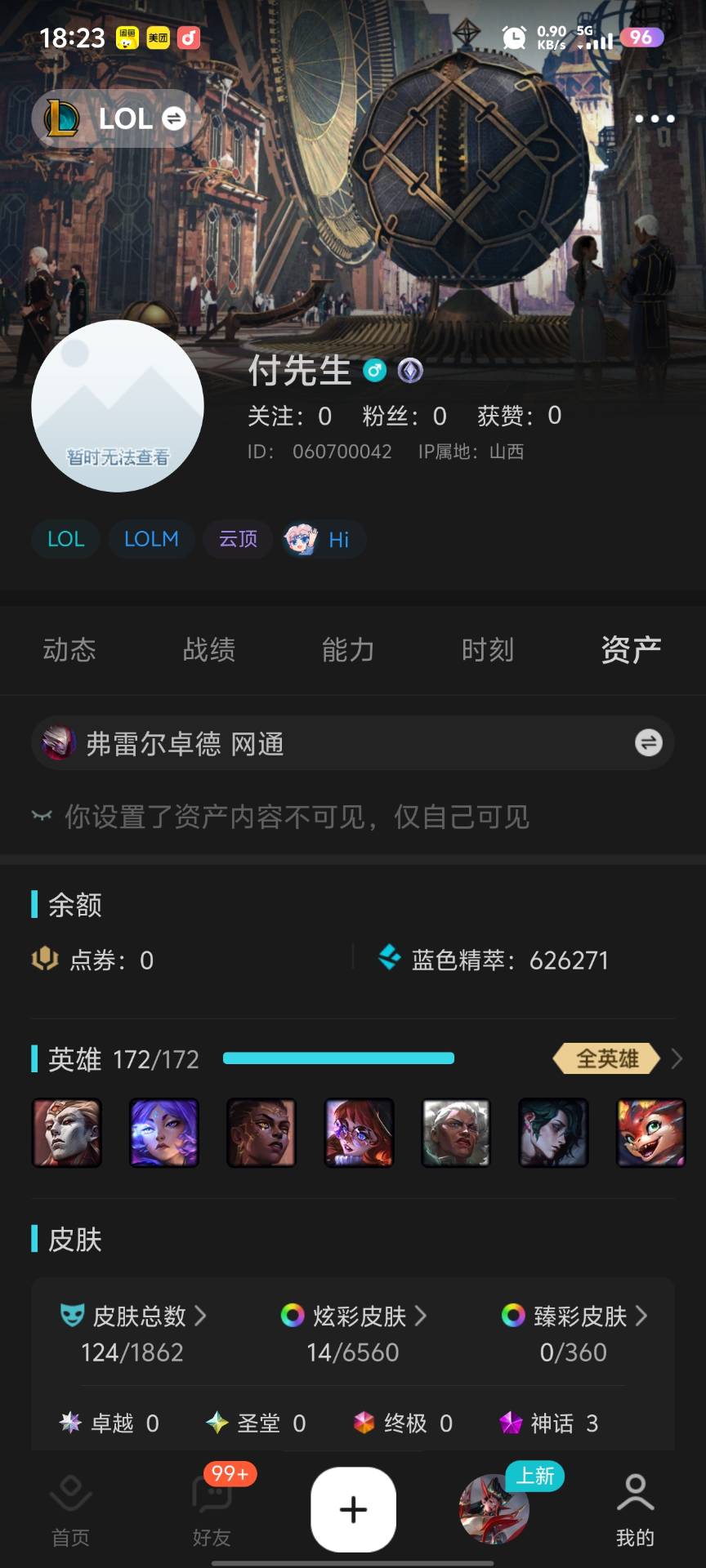Open 臻彩皮肤 list
Screen dimensions: 706x1568
pyautogui.click(x=574, y=1316)
